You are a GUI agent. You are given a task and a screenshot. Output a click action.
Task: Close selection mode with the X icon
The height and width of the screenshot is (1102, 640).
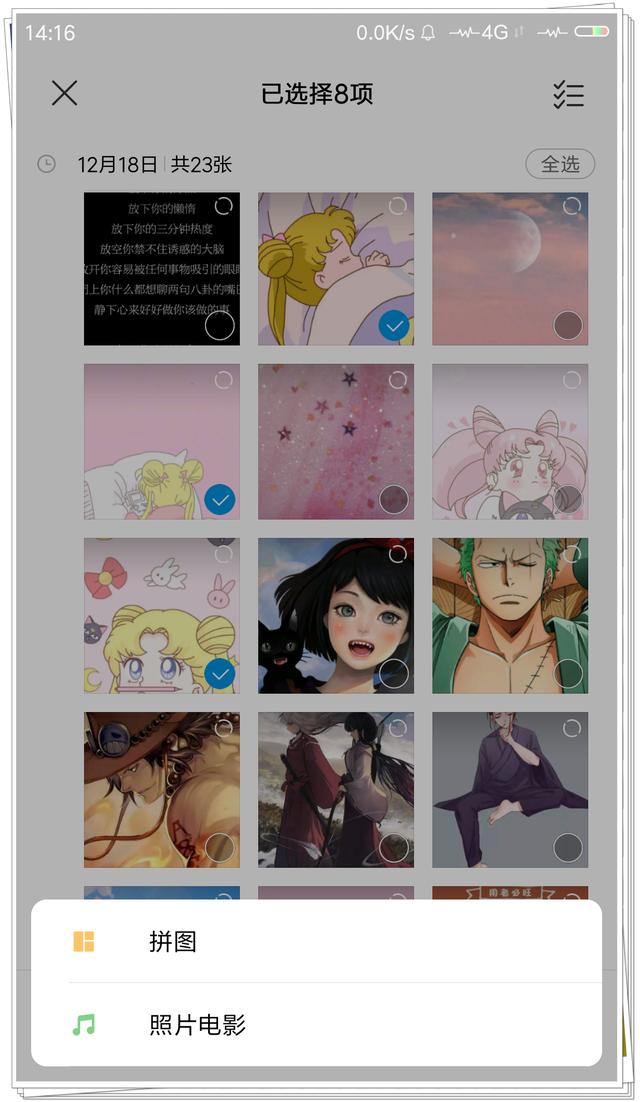click(64, 93)
